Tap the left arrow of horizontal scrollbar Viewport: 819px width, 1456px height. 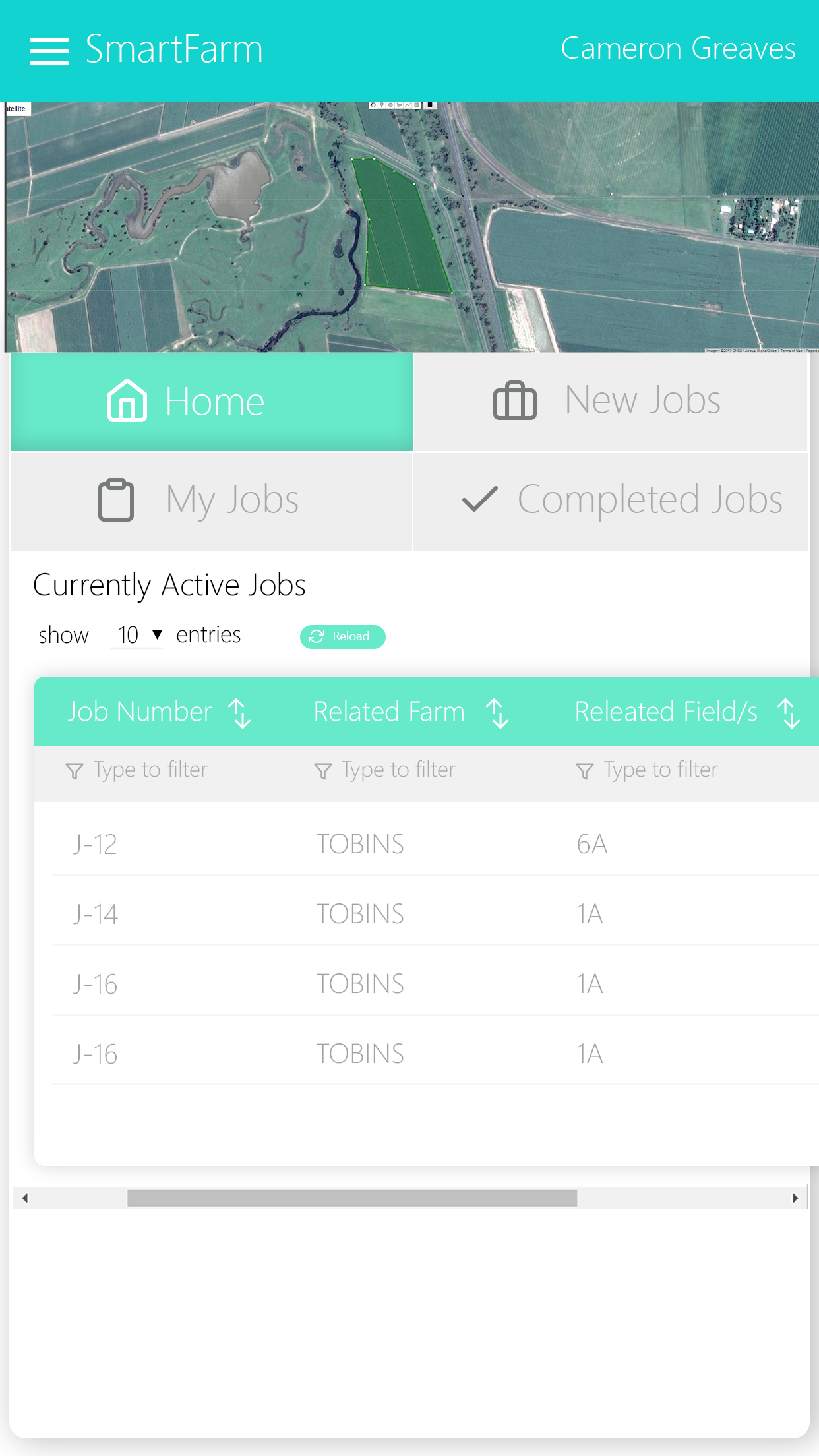point(25,1198)
